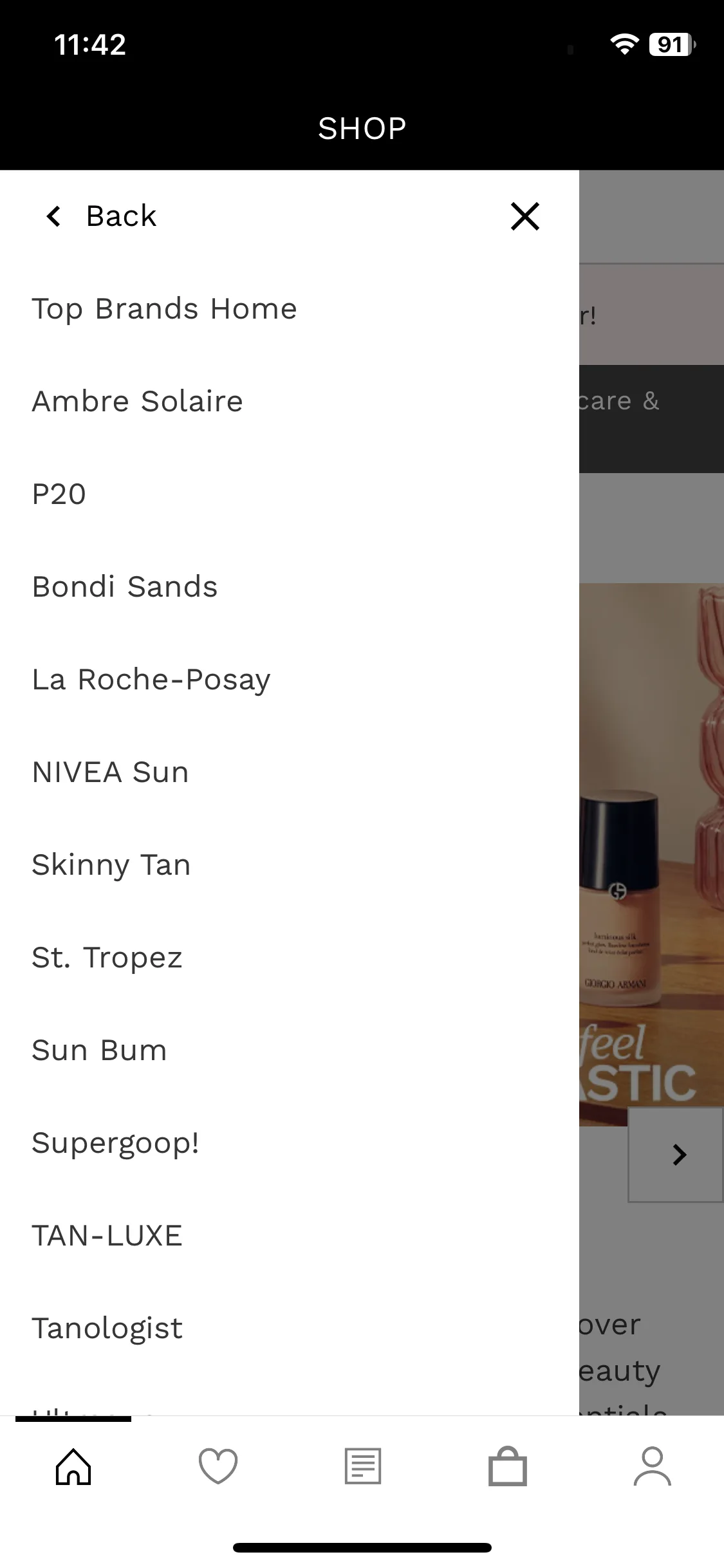Open the favourites heart tab
The width and height of the screenshot is (724, 1568).
tap(218, 1466)
